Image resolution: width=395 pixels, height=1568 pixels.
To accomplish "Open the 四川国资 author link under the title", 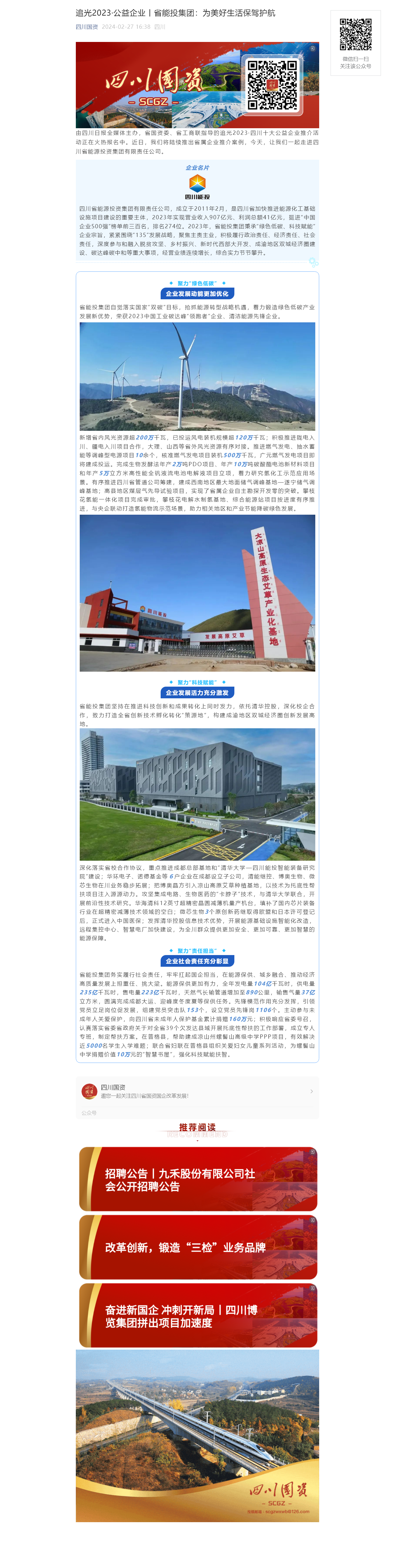I will (86, 27).
